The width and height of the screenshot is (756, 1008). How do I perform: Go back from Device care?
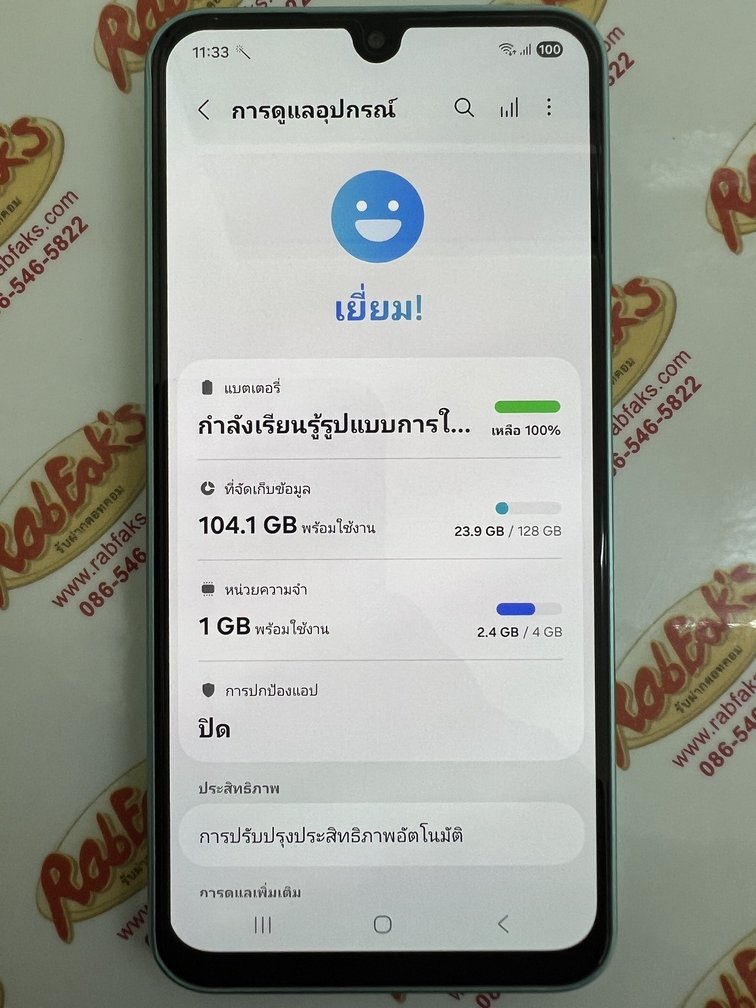point(204,110)
